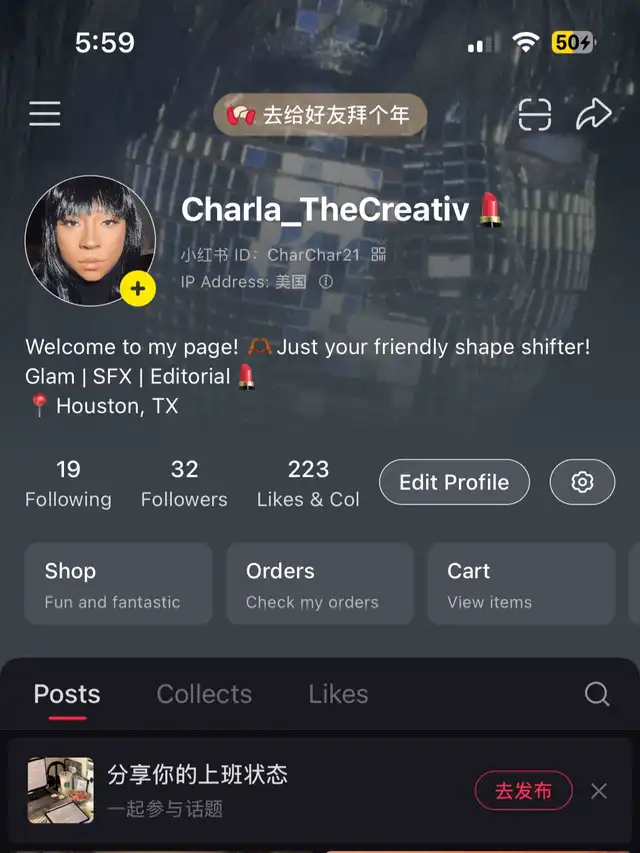Image resolution: width=640 pixels, height=853 pixels.
Task: Open the Followers list
Action: [x=184, y=483]
